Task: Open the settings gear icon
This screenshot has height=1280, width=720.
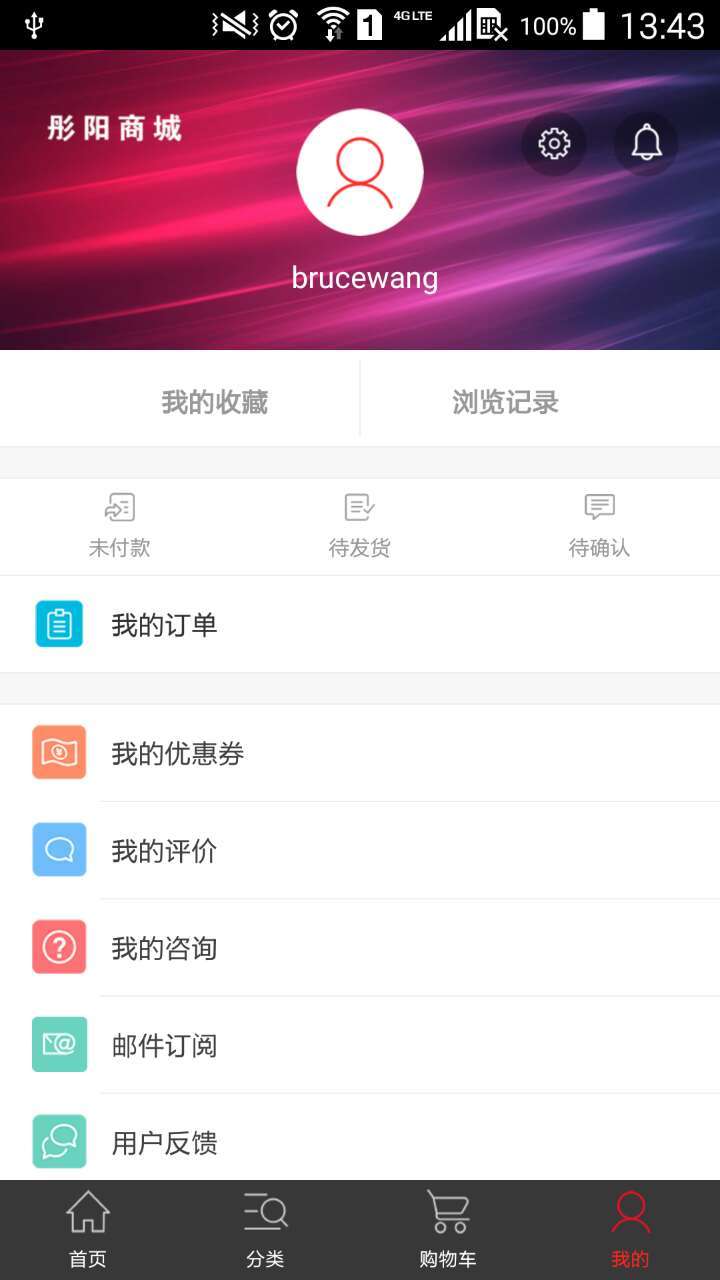Action: tap(553, 144)
